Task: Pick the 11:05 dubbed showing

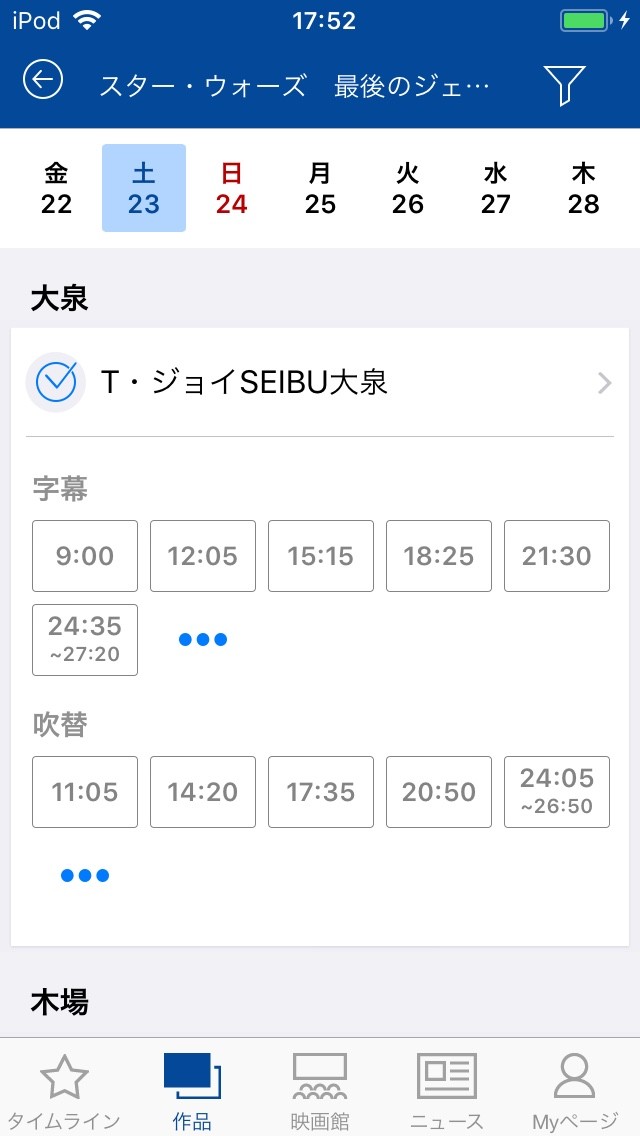Action: click(85, 792)
